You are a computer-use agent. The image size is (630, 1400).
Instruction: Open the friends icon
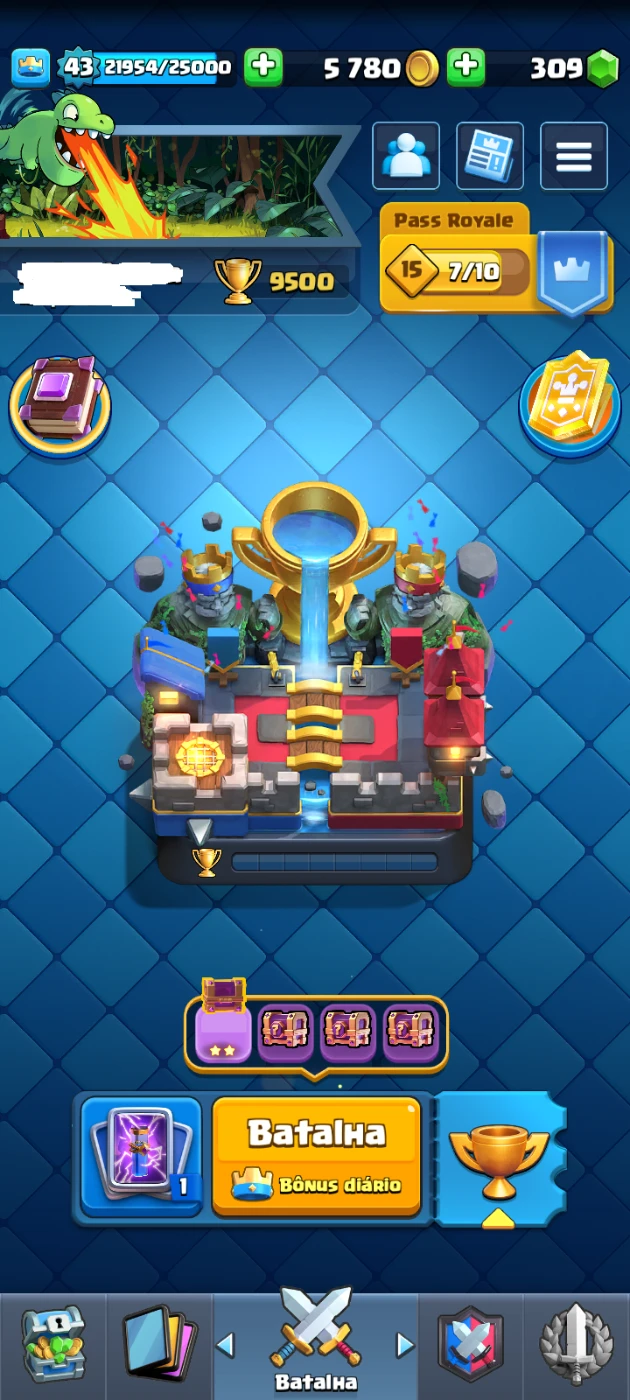pos(406,156)
